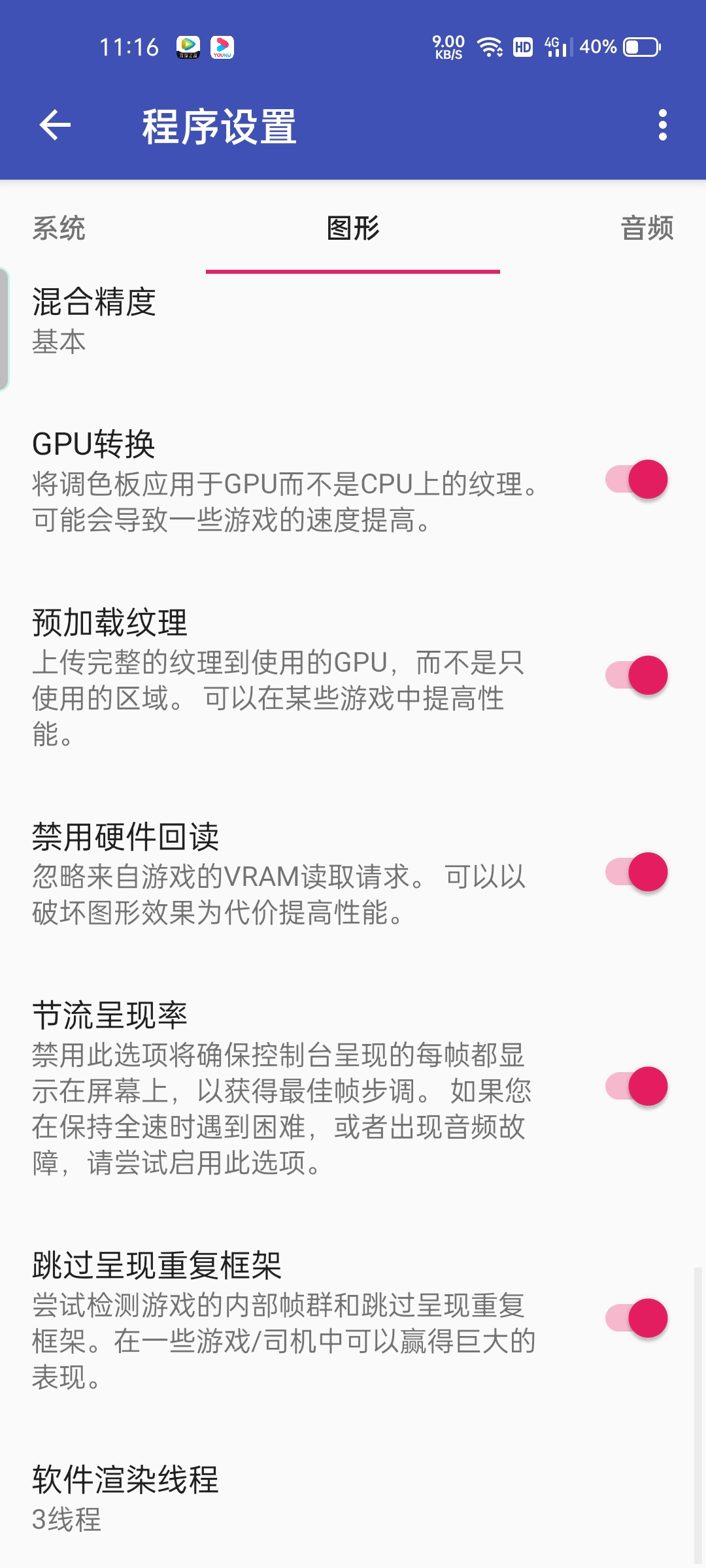Select the 图形 tab
The height and width of the screenshot is (1568, 706).
353,228
